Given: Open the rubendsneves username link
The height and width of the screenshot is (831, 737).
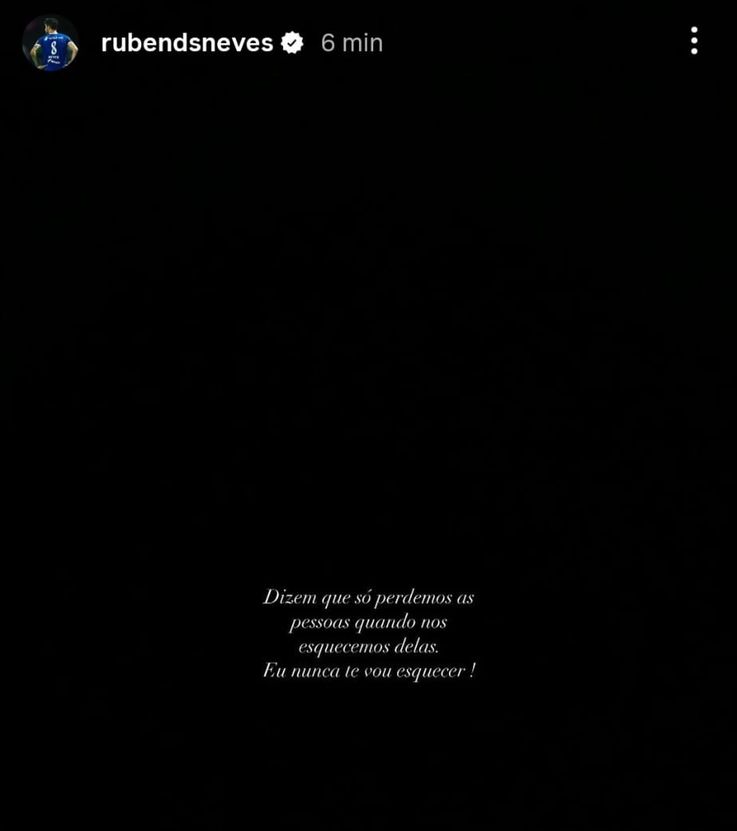Looking at the screenshot, I should [x=187, y=43].
